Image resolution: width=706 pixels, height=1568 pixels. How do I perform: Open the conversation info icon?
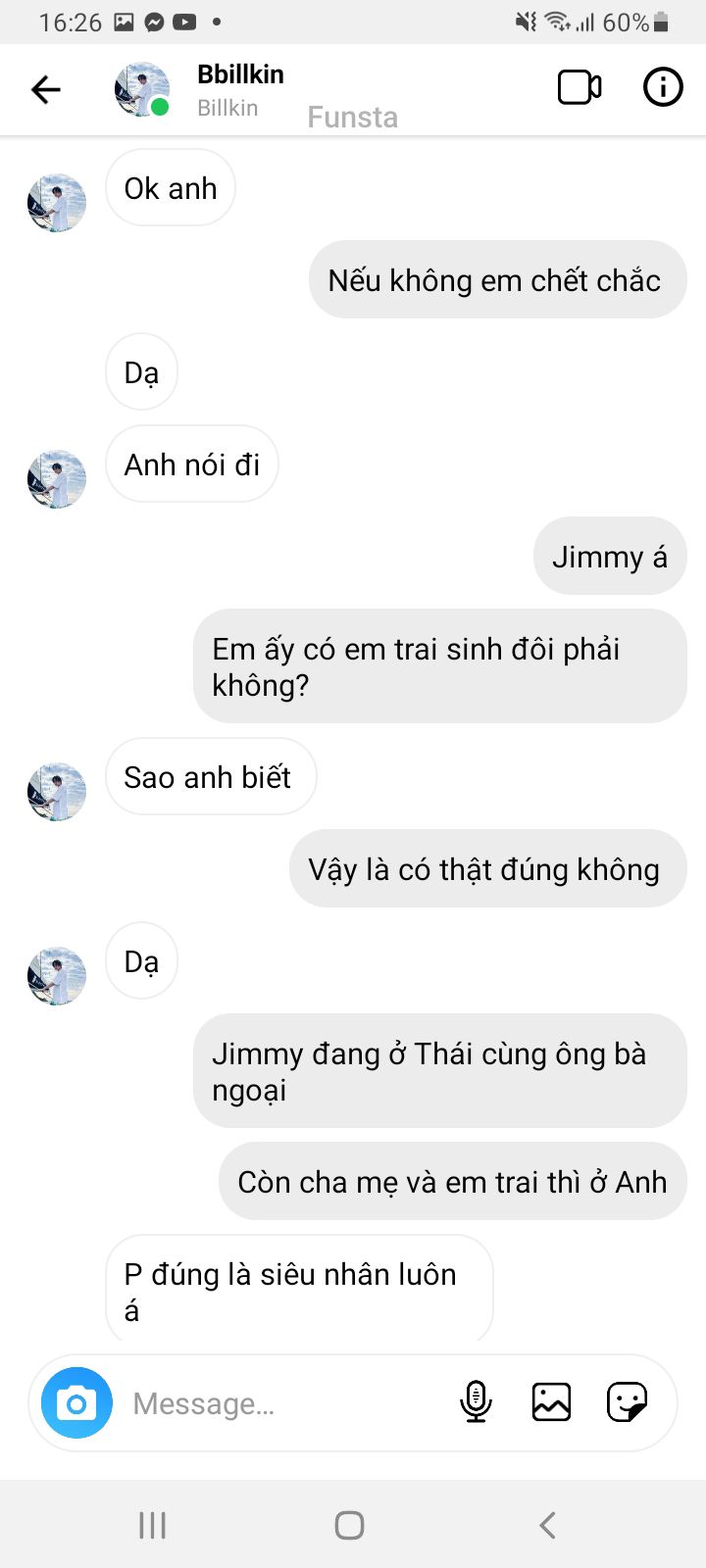[663, 88]
